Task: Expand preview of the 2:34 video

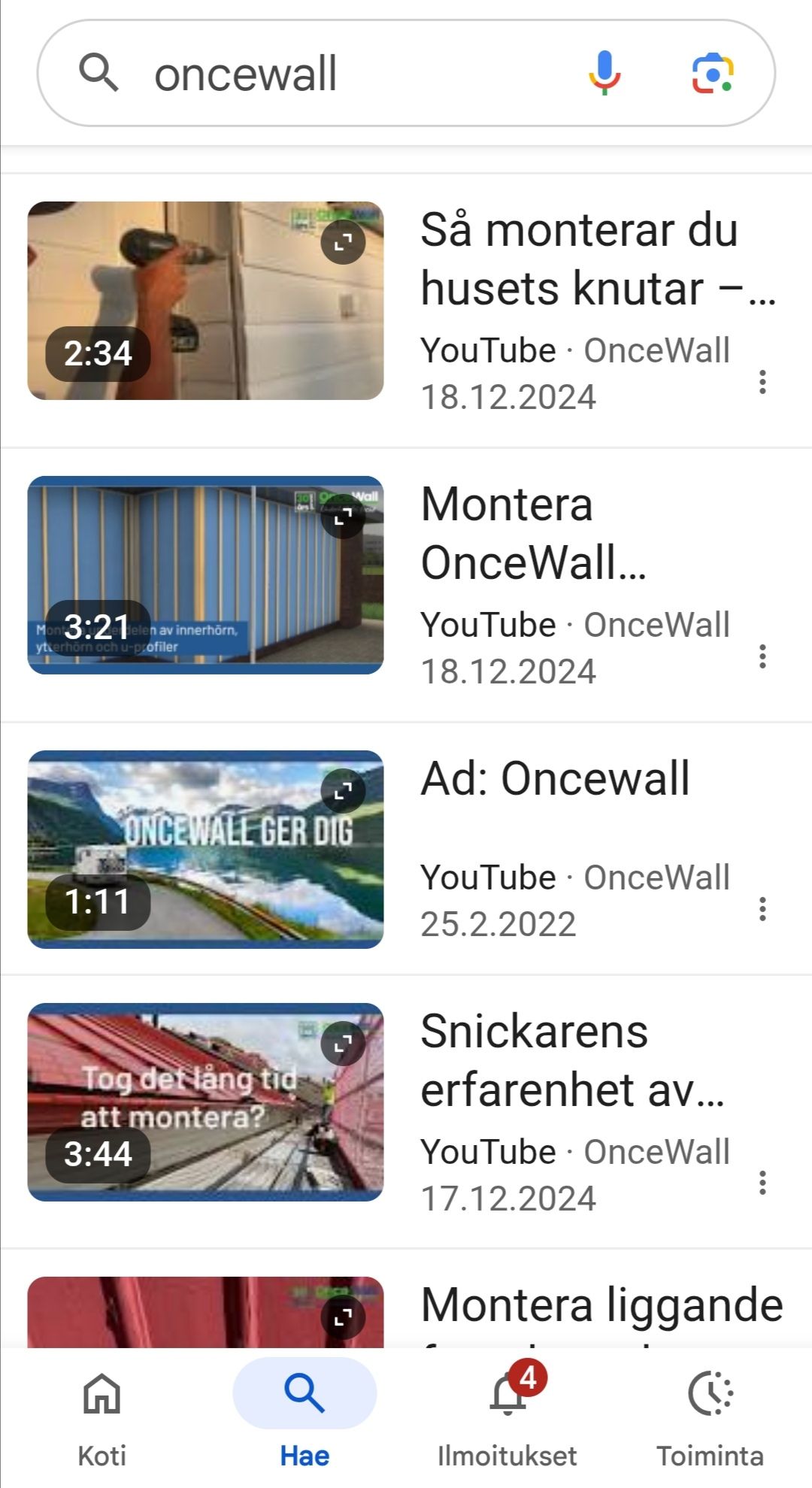Action: pos(343,242)
